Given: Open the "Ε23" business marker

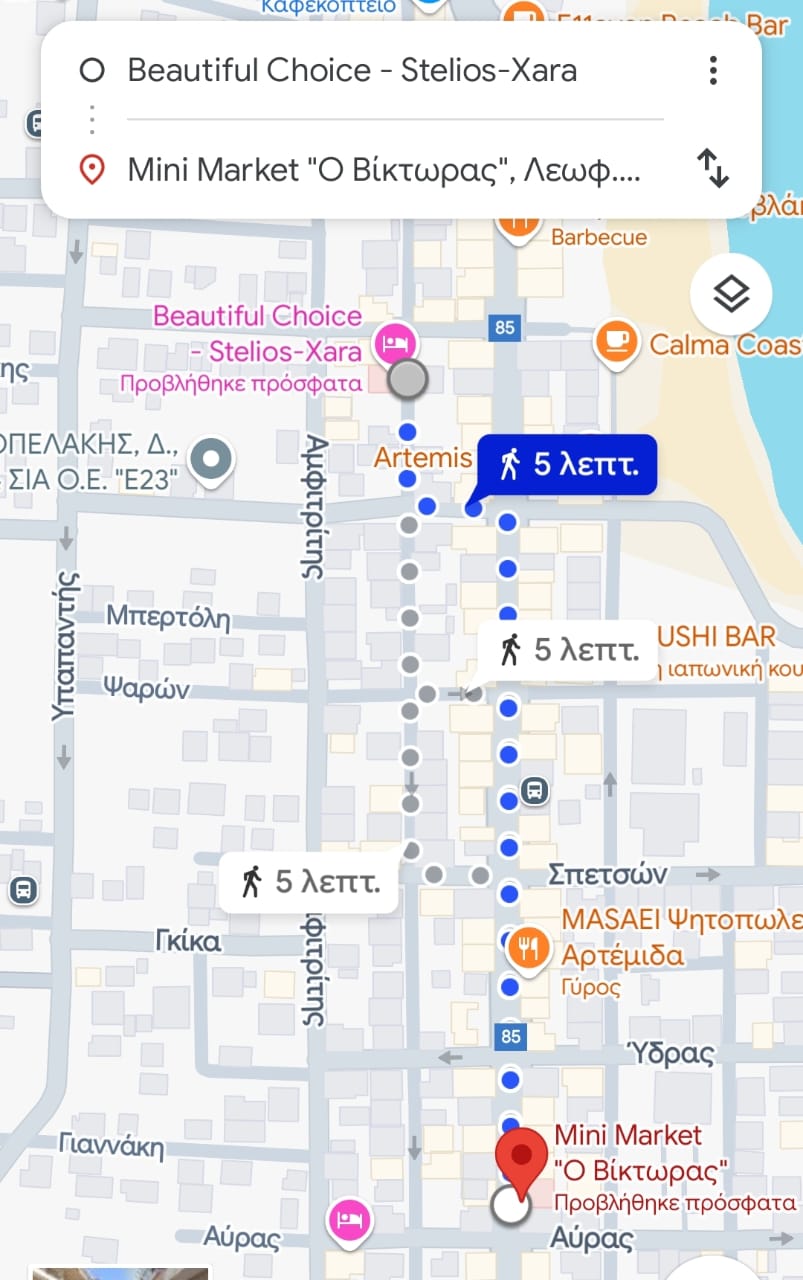Looking at the screenshot, I should (x=211, y=460).
